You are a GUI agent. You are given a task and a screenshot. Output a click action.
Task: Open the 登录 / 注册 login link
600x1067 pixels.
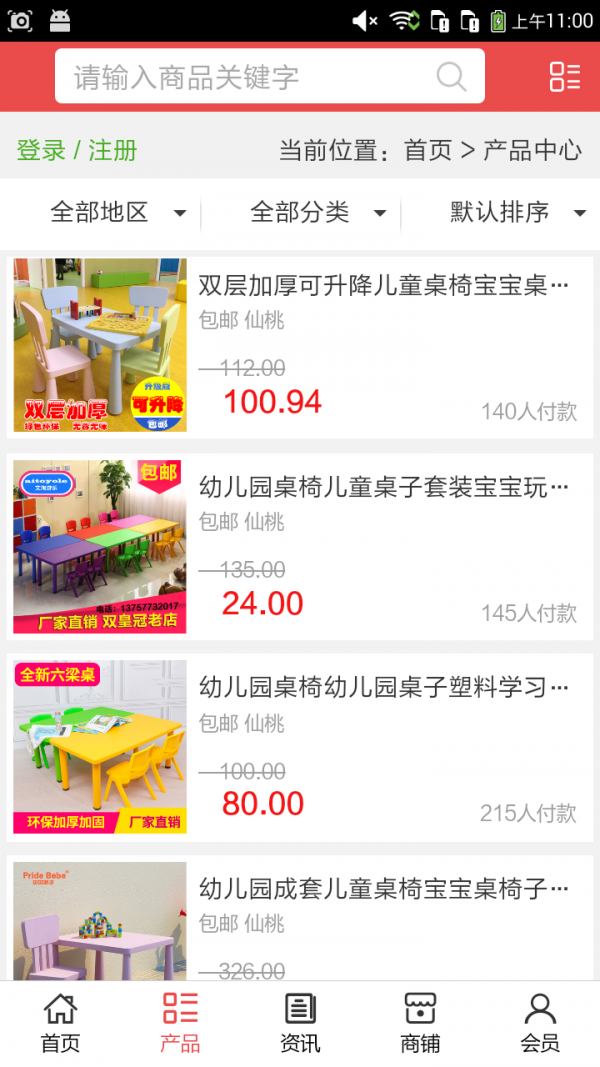[77, 151]
